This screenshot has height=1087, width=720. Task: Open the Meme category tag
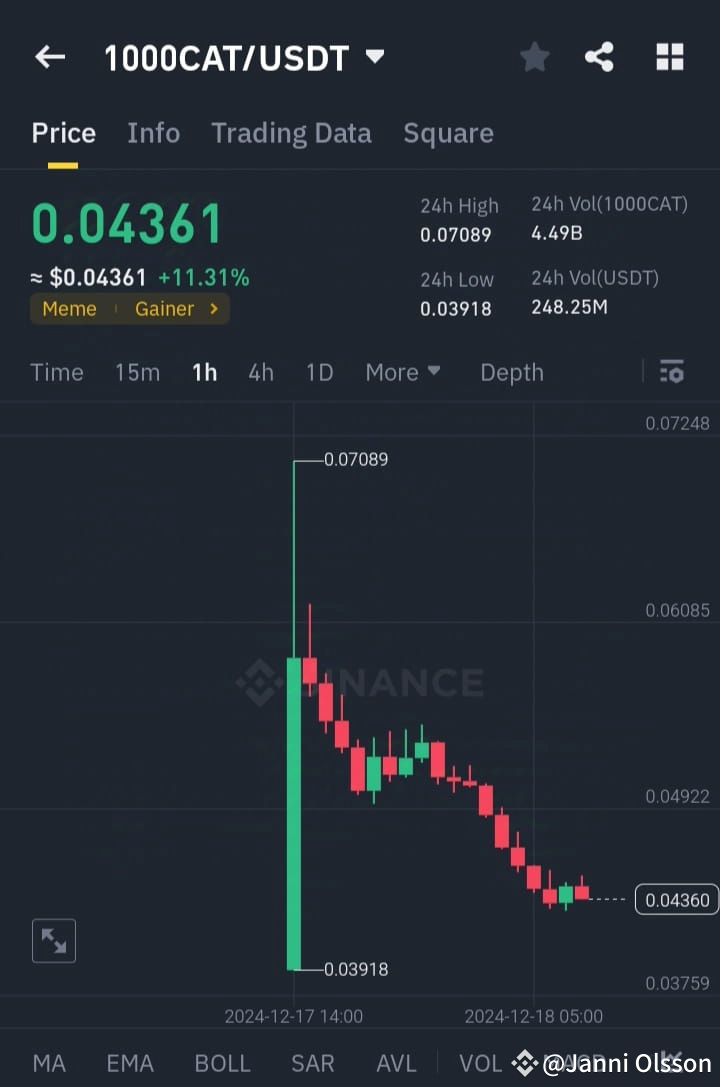pyautogui.click(x=69, y=309)
